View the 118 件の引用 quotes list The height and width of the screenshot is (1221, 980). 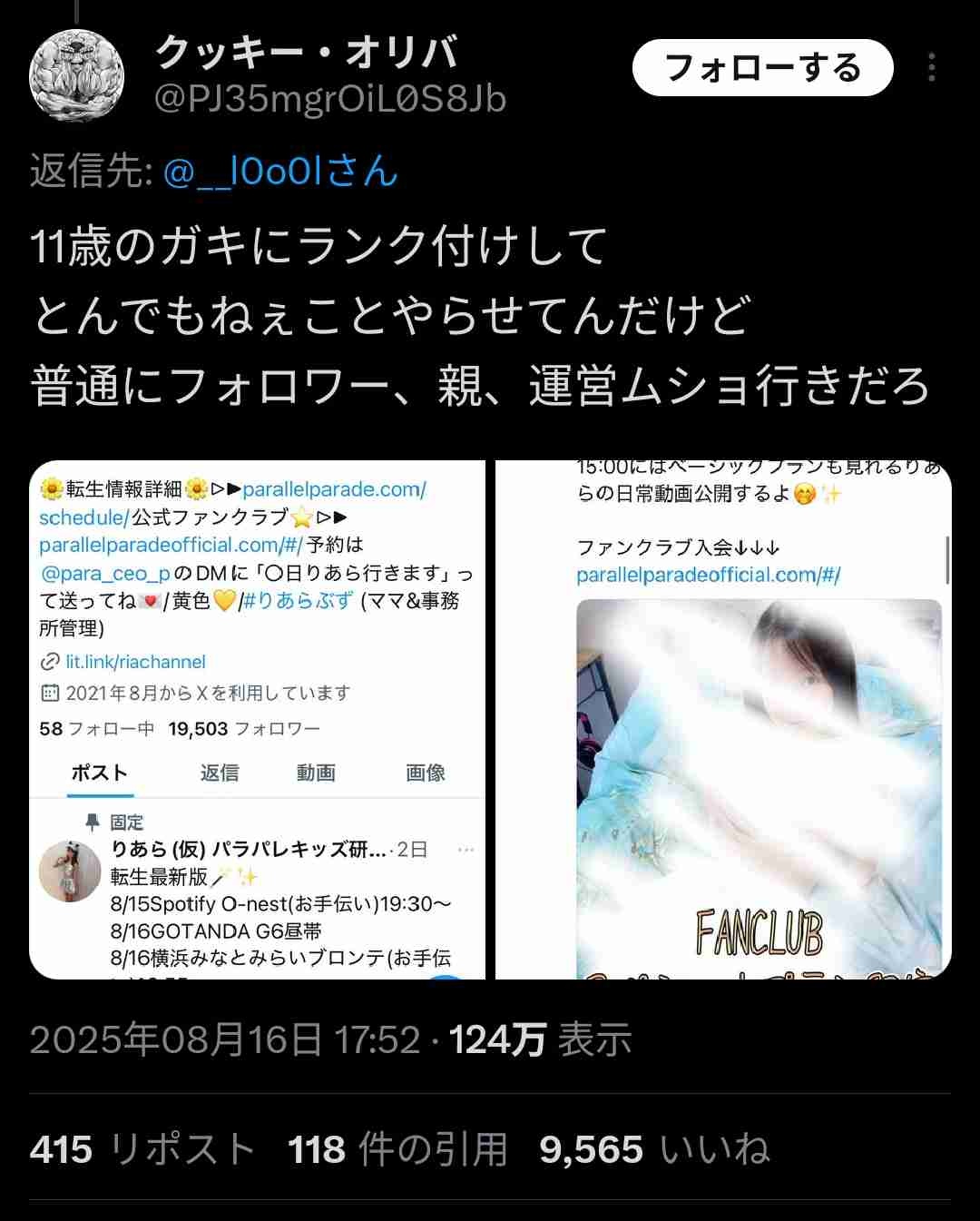coord(397,1149)
